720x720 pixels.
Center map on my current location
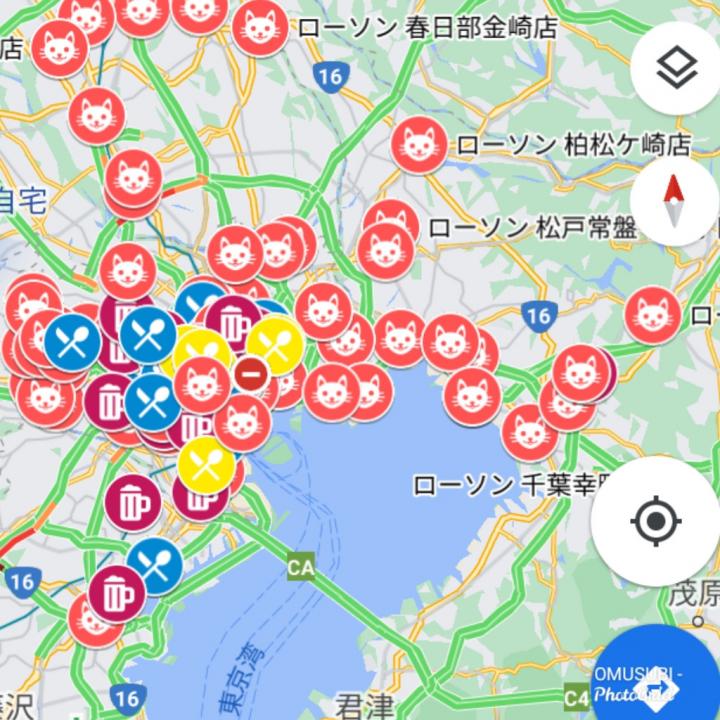coord(656,521)
